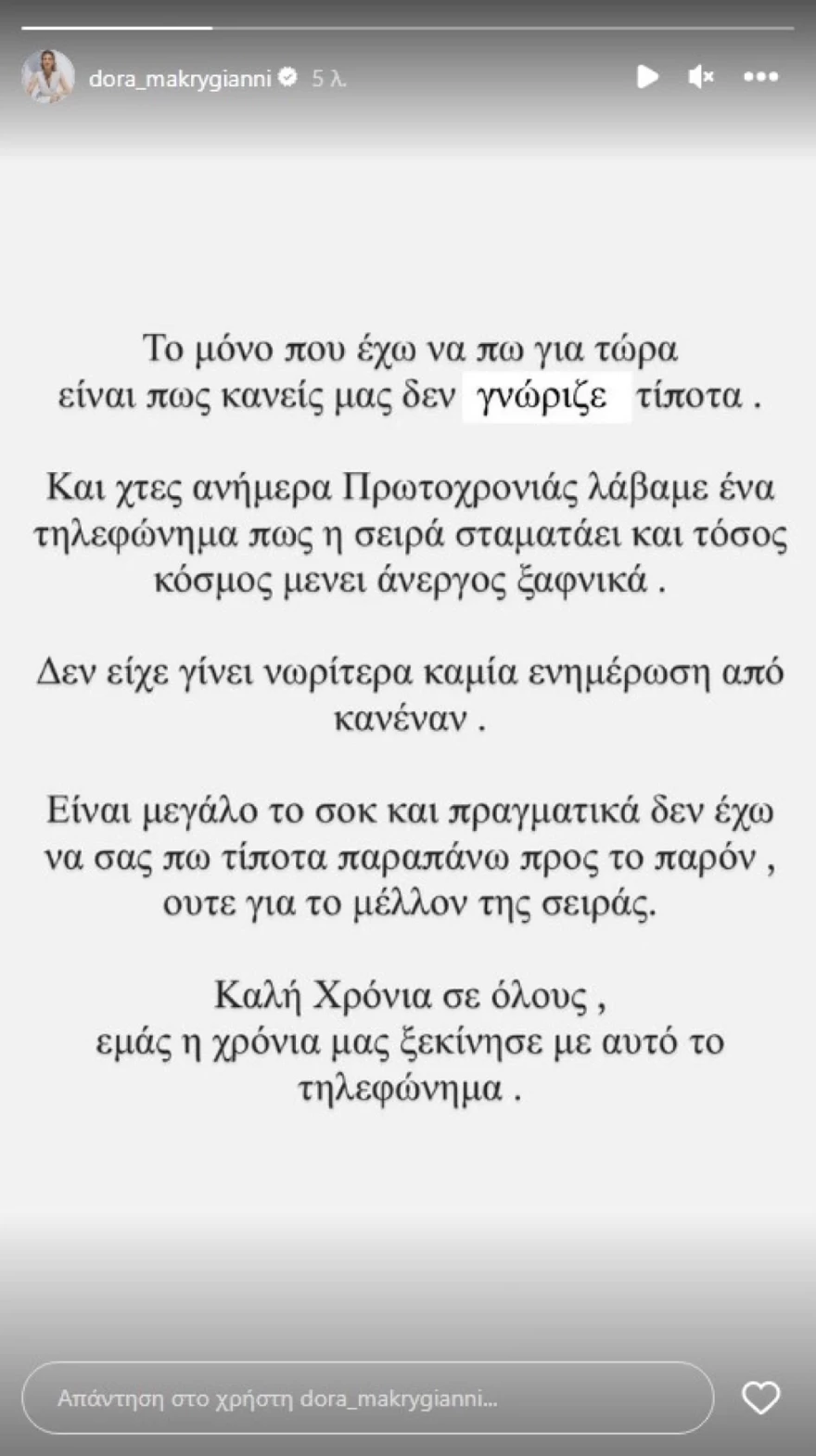Reveal report options from the dots menu
The width and height of the screenshot is (816, 1456).
760,77
